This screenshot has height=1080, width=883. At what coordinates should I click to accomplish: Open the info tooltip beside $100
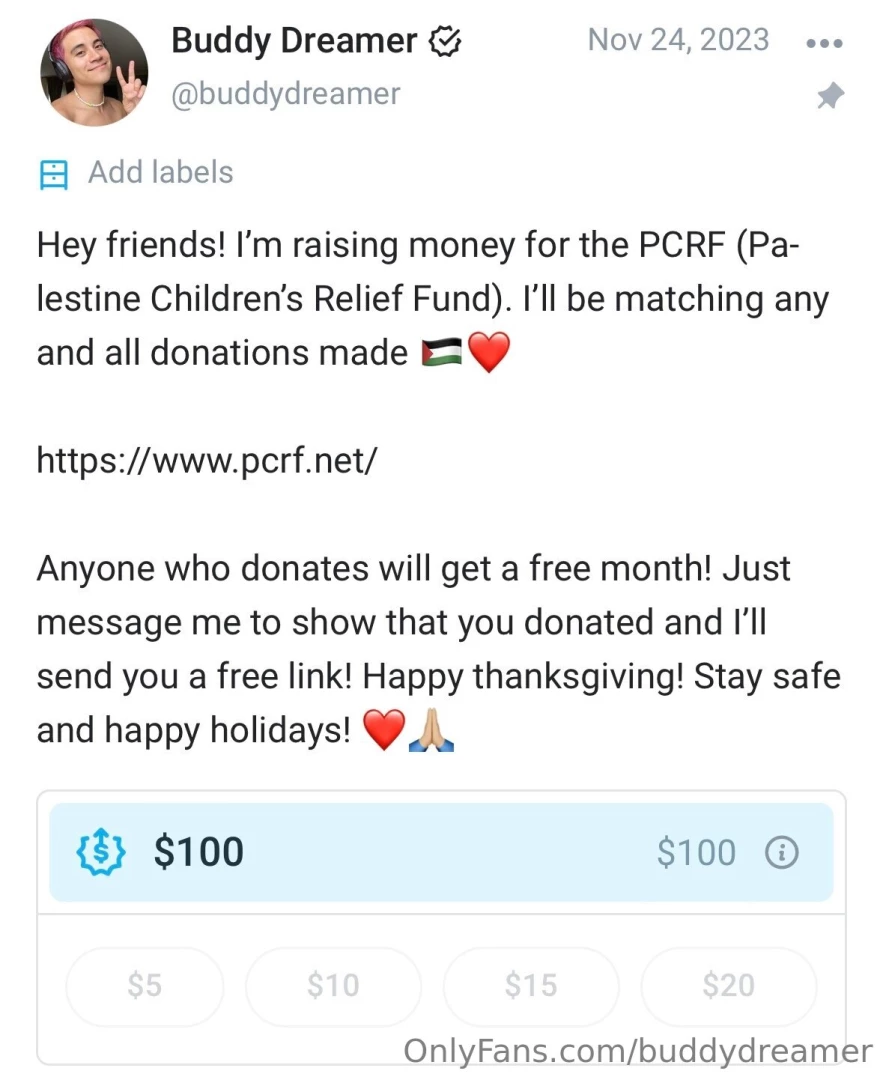click(782, 853)
